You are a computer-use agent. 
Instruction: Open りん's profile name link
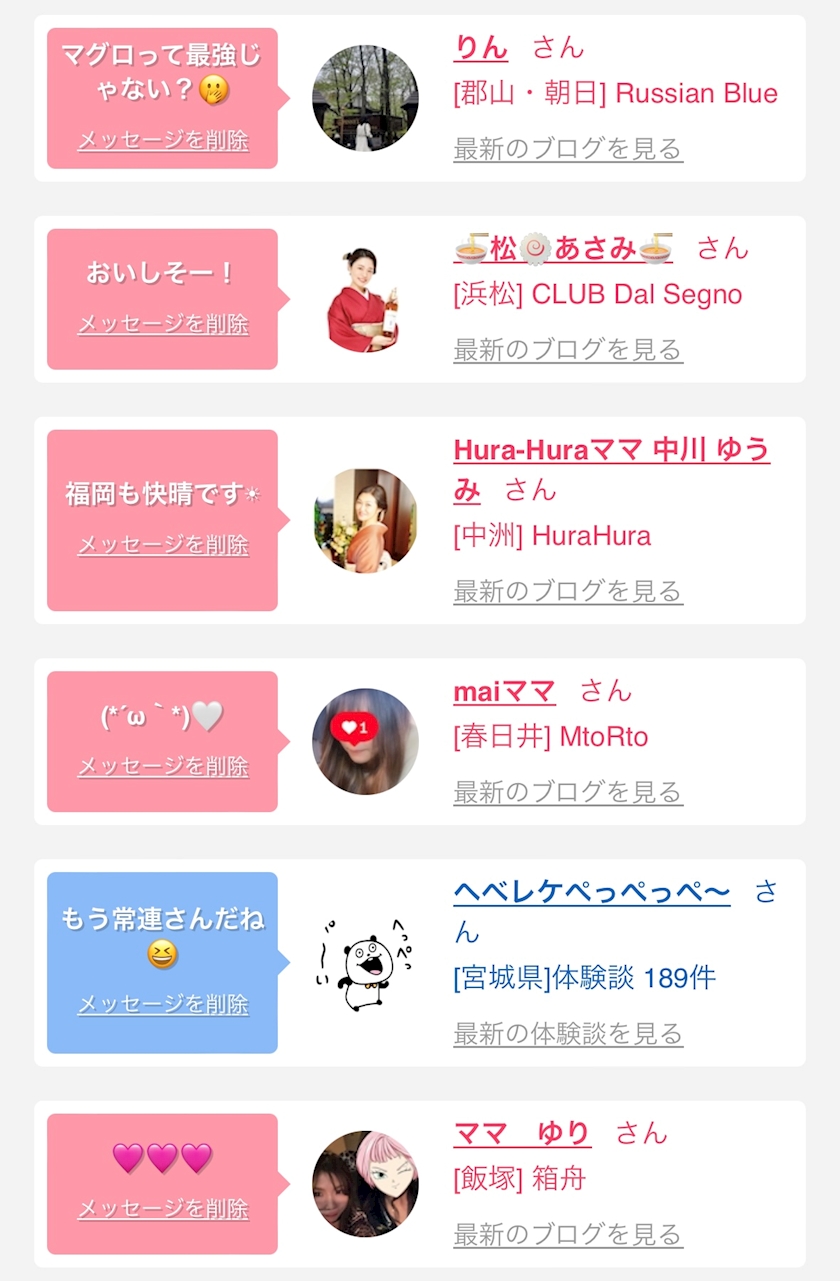point(480,48)
